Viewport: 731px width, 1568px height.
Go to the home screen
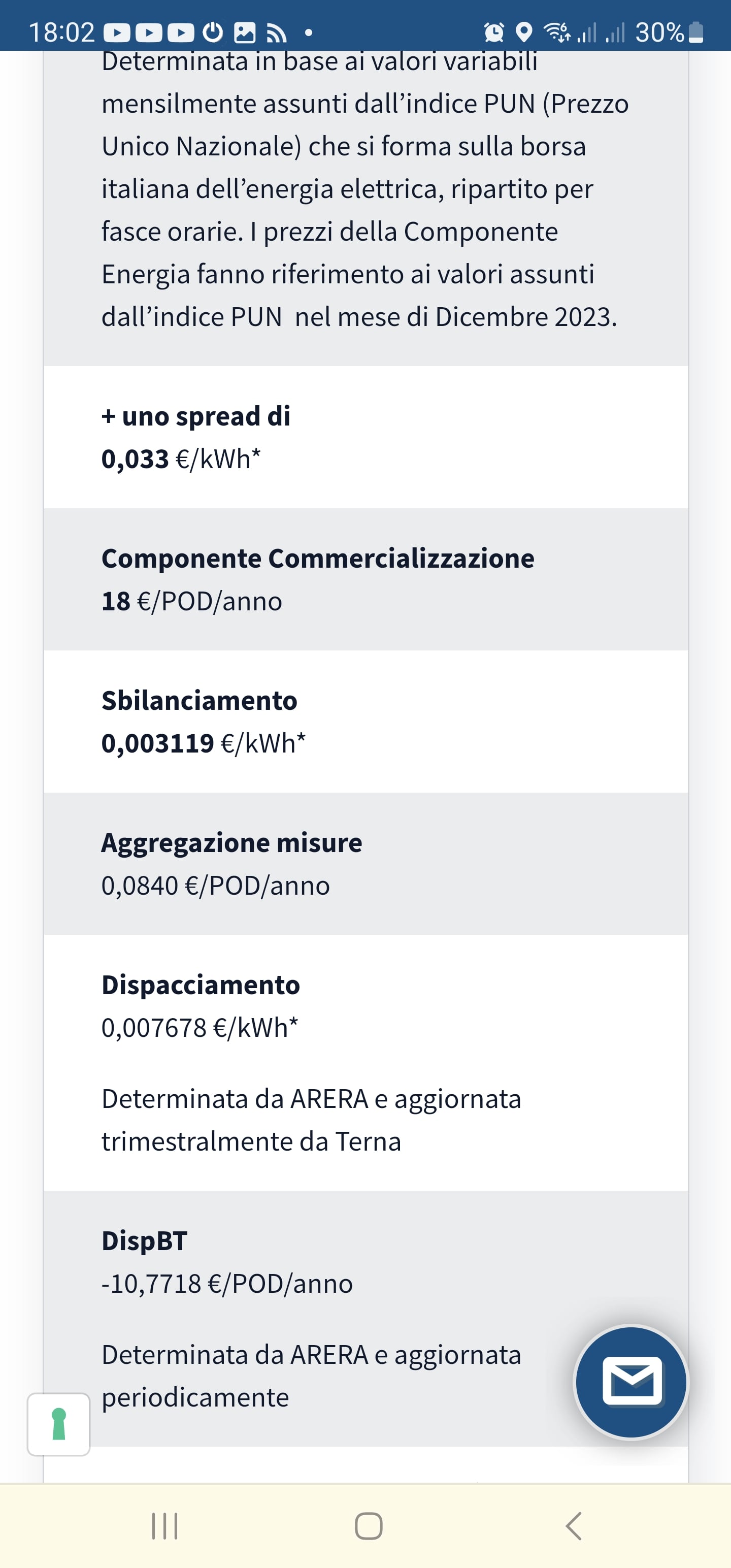pyautogui.click(x=368, y=1525)
